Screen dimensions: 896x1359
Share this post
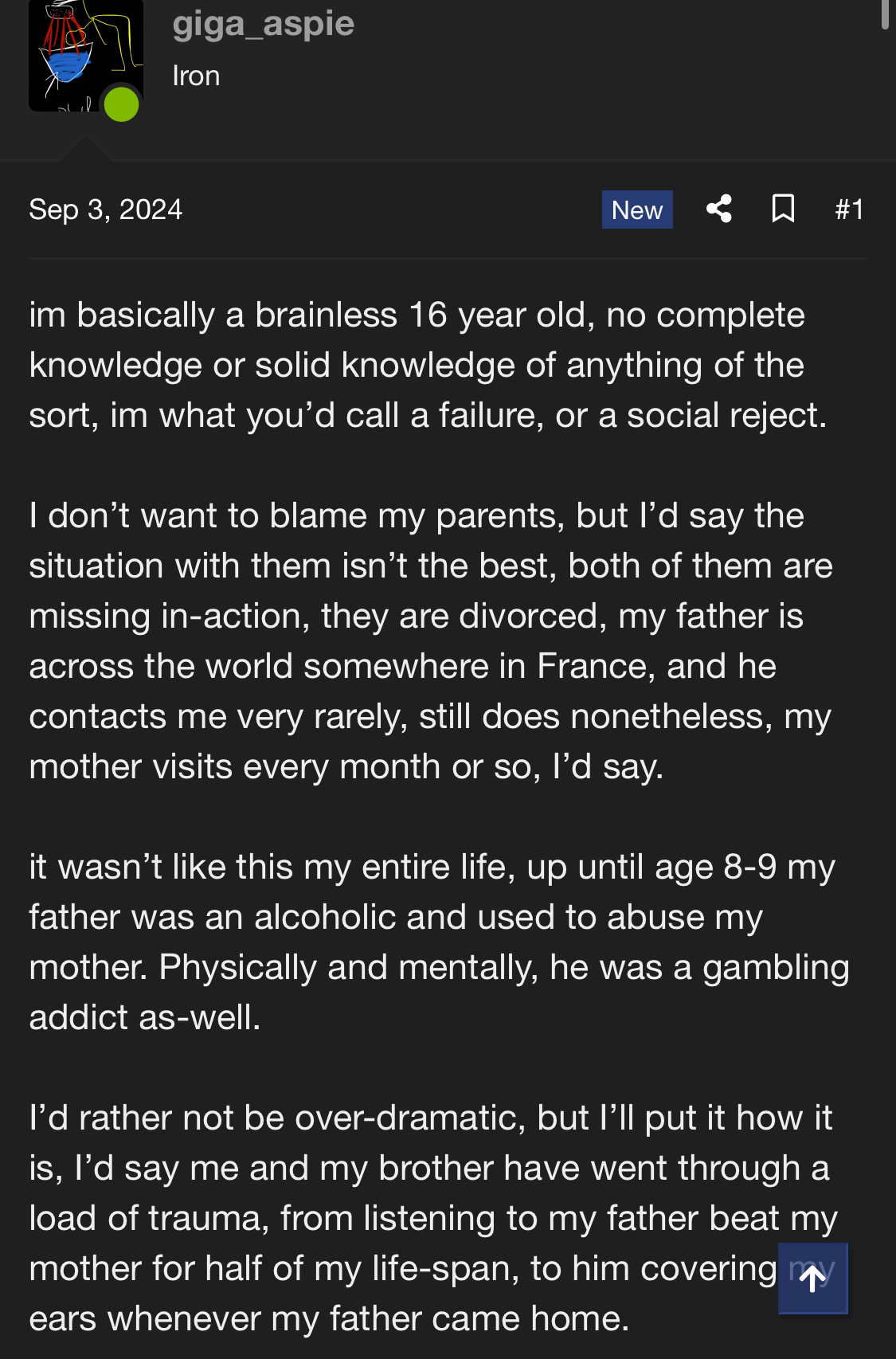pyautogui.click(x=718, y=210)
